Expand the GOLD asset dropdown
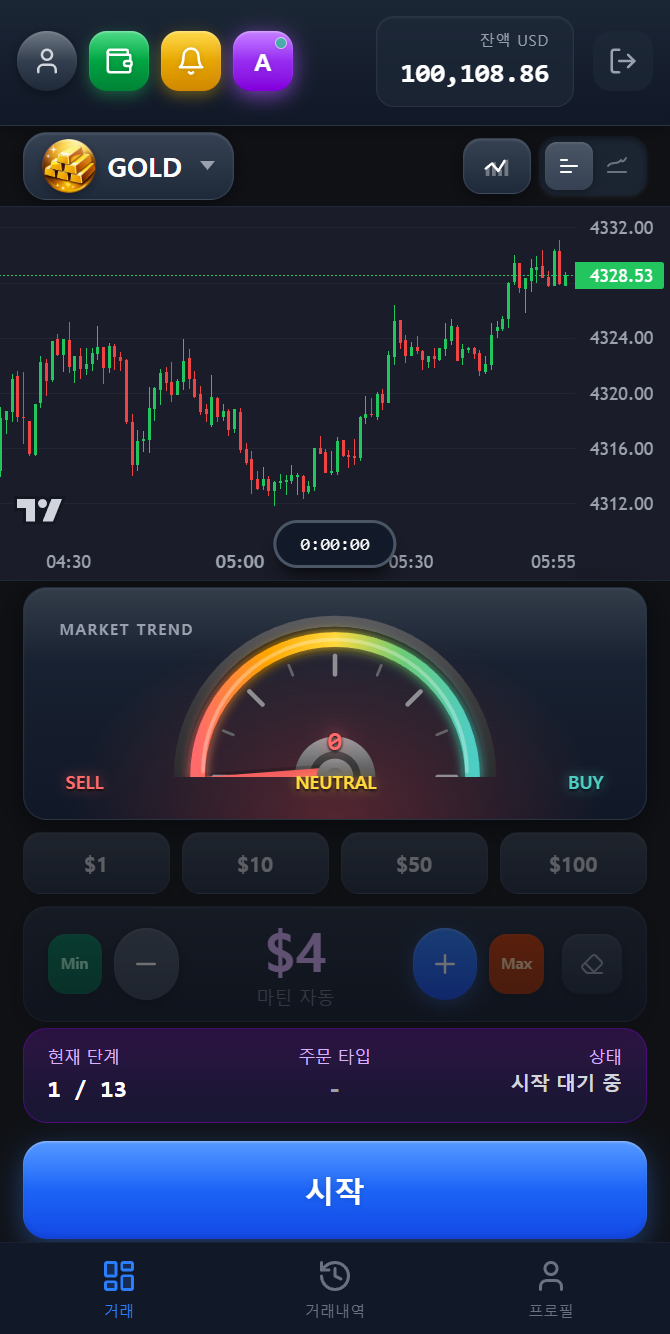 tap(128, 166)
